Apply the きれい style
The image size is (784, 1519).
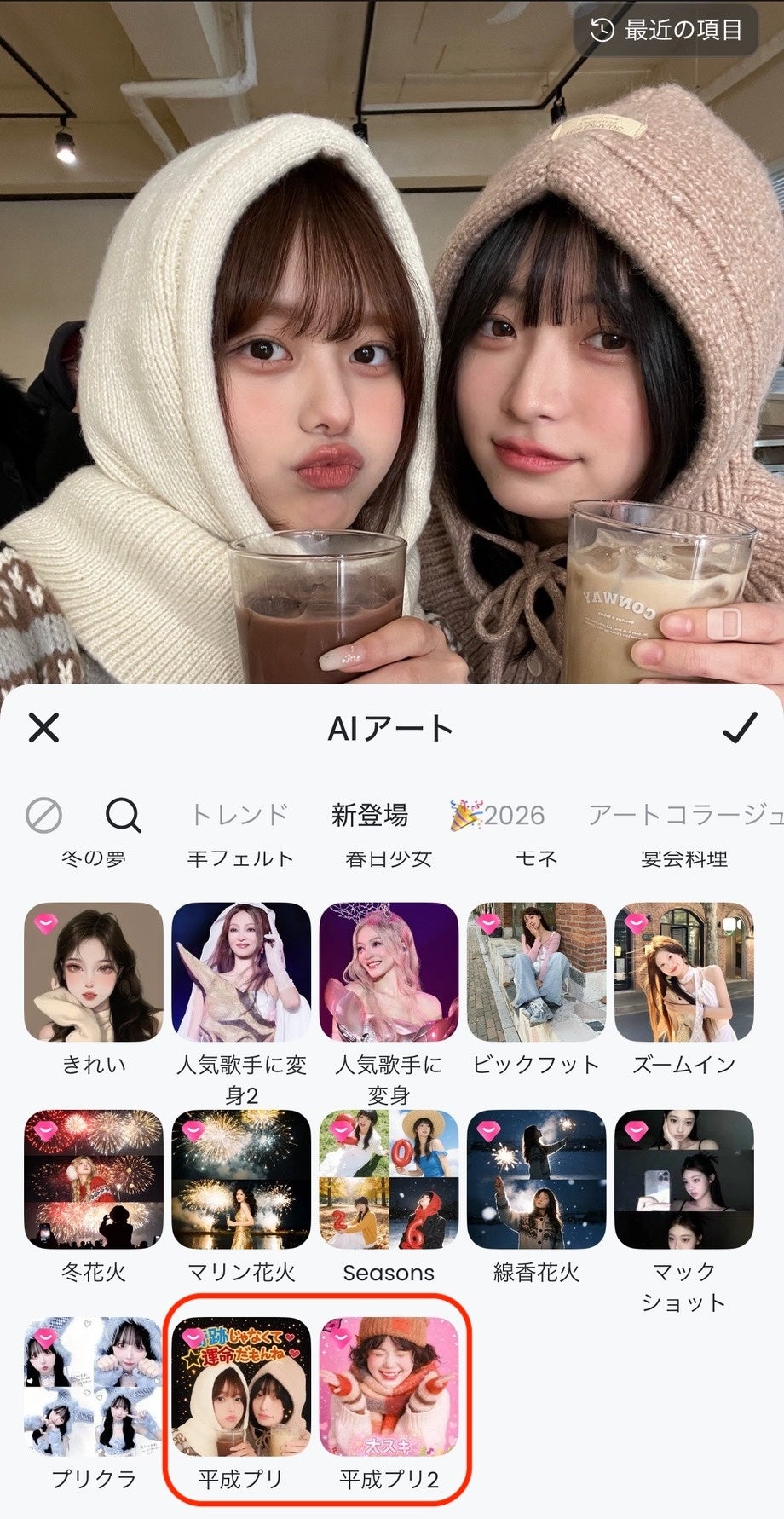coord(94,973)
